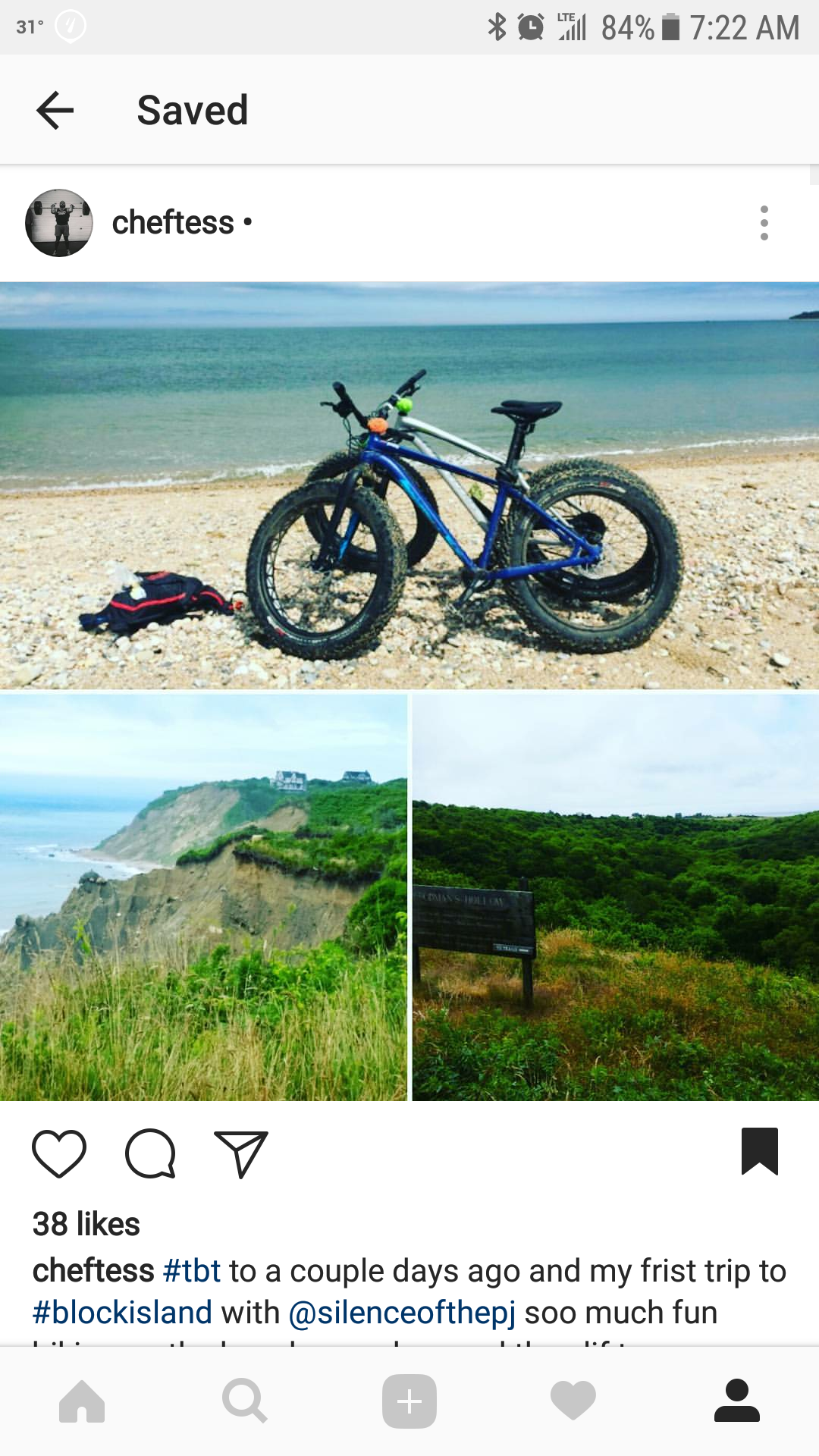This screenshot has height=1456, width=819.
Task: Open the #blockisland hashtag
Action: click(x=122, y=1313)
